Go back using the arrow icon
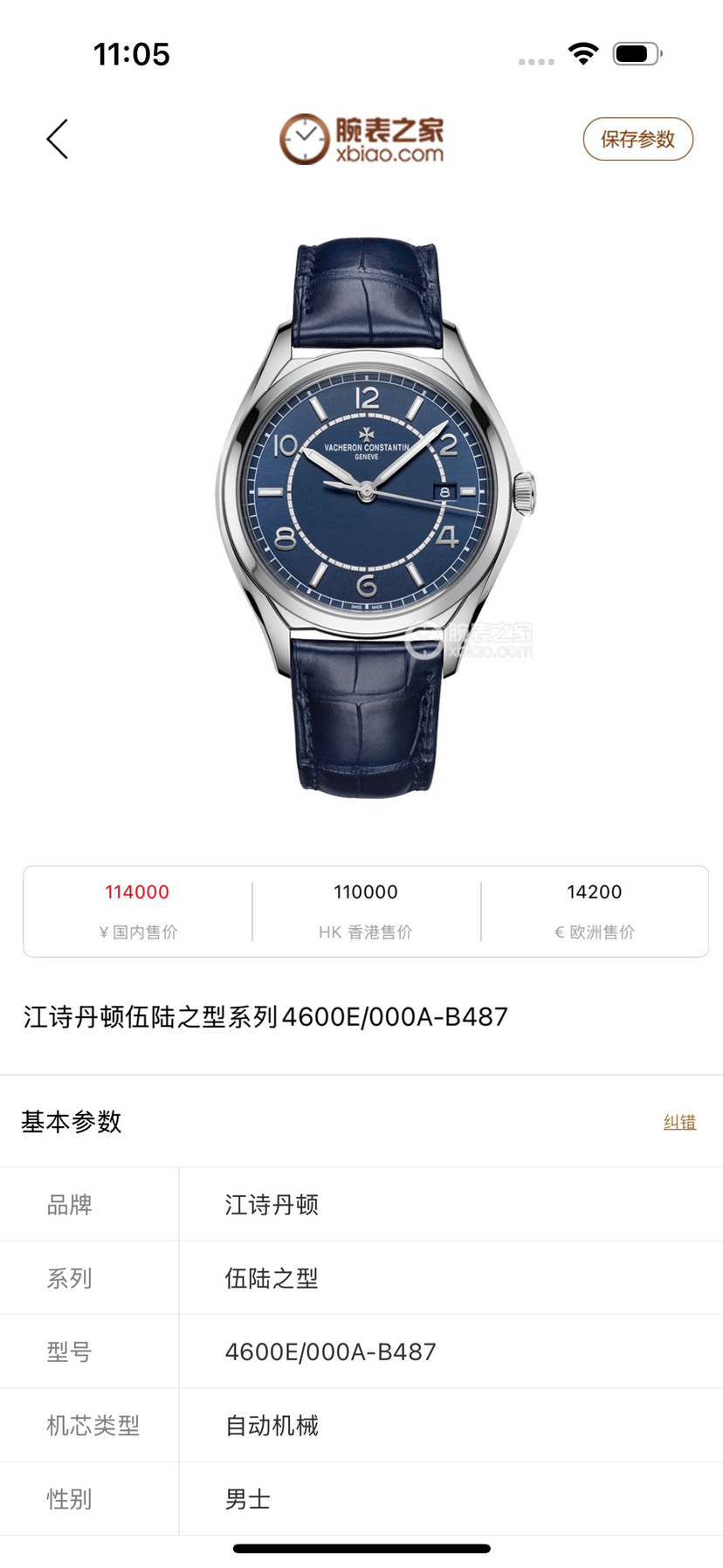Viewport: 723px width, 1568px height. click(58, 140)
